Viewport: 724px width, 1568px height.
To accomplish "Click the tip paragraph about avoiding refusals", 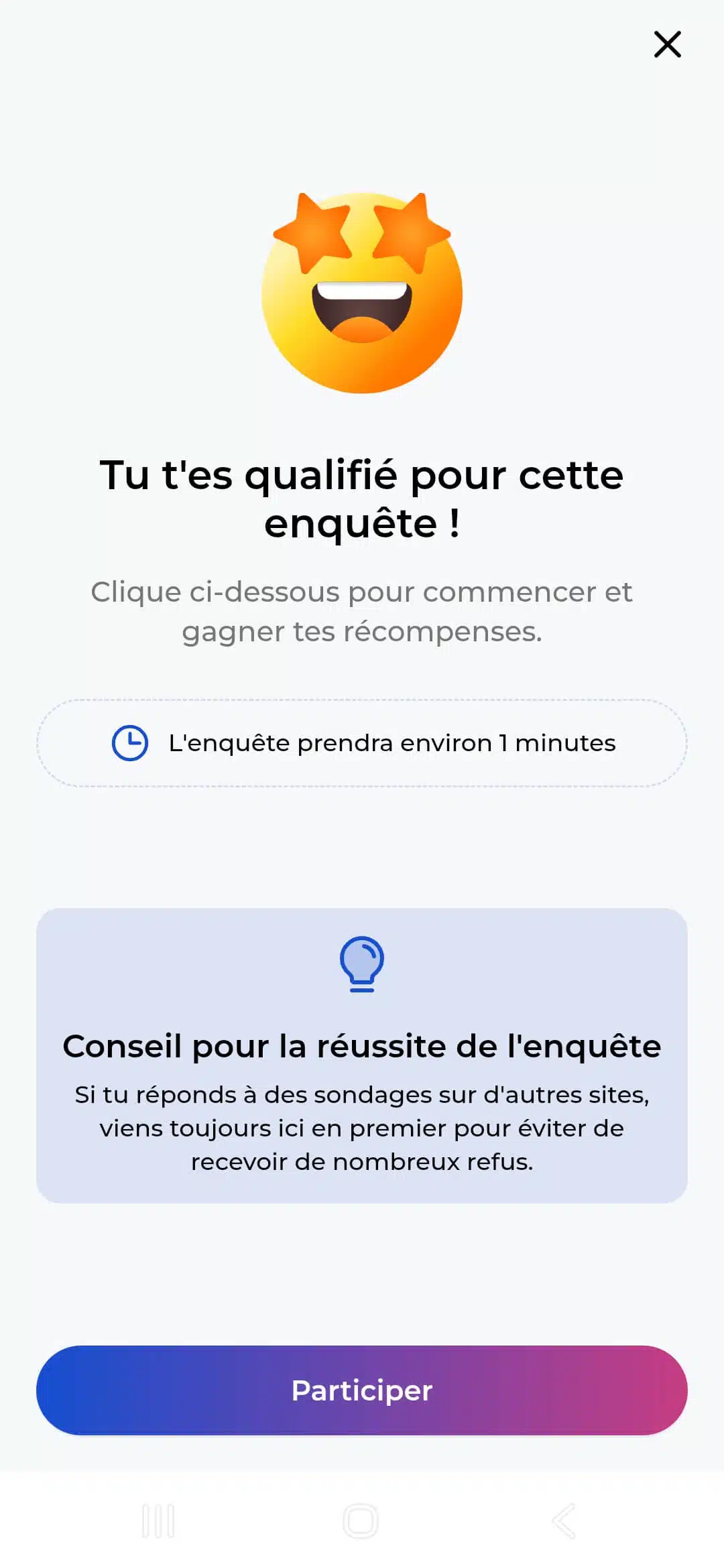I will coord(362,1127).
